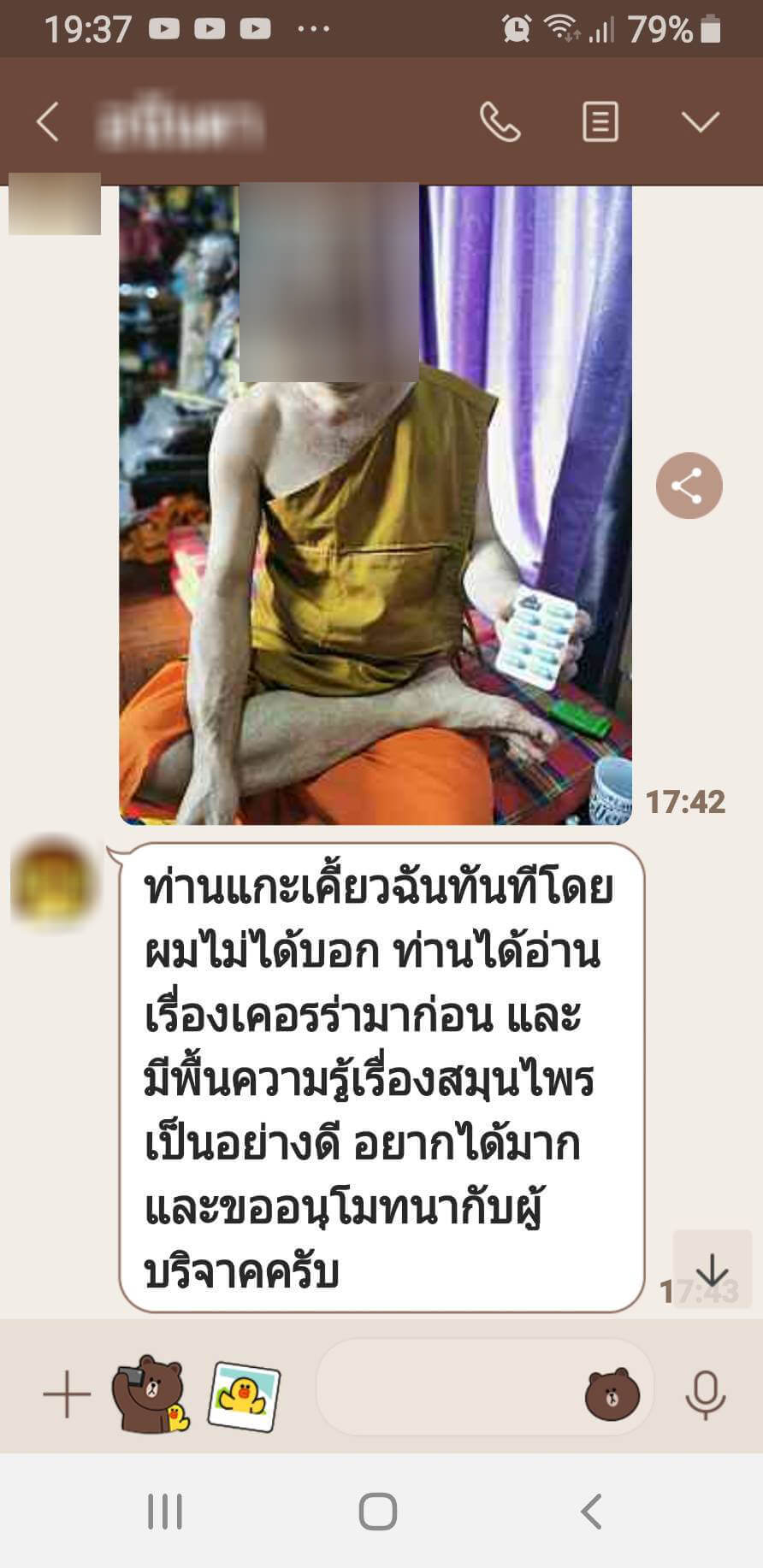Open the sender's blurred profile avatar
Viewport: 763px width, 1568px height.
53,885
